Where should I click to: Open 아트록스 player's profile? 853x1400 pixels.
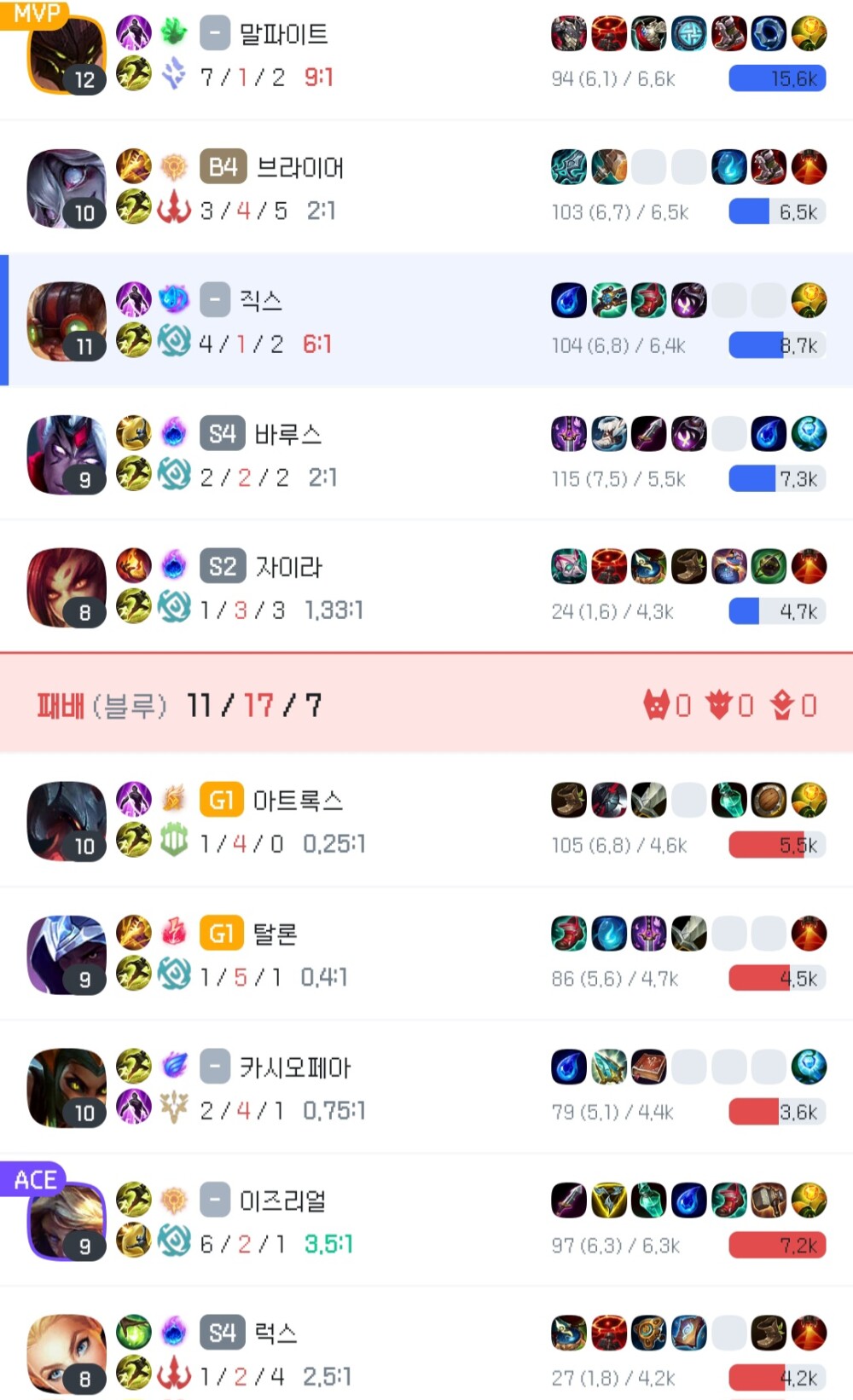click(x=298, y=801)
